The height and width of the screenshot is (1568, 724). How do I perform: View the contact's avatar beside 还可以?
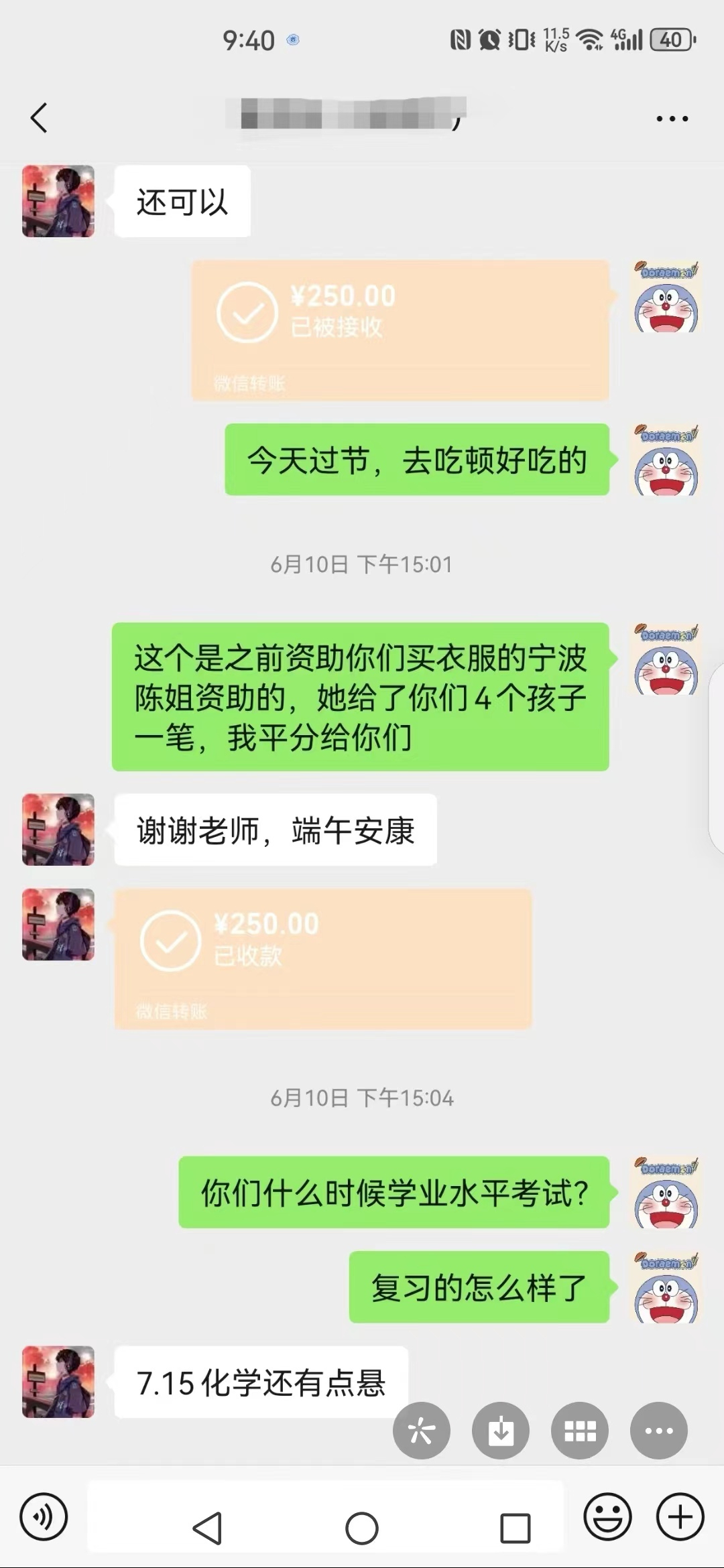point(58,201)
